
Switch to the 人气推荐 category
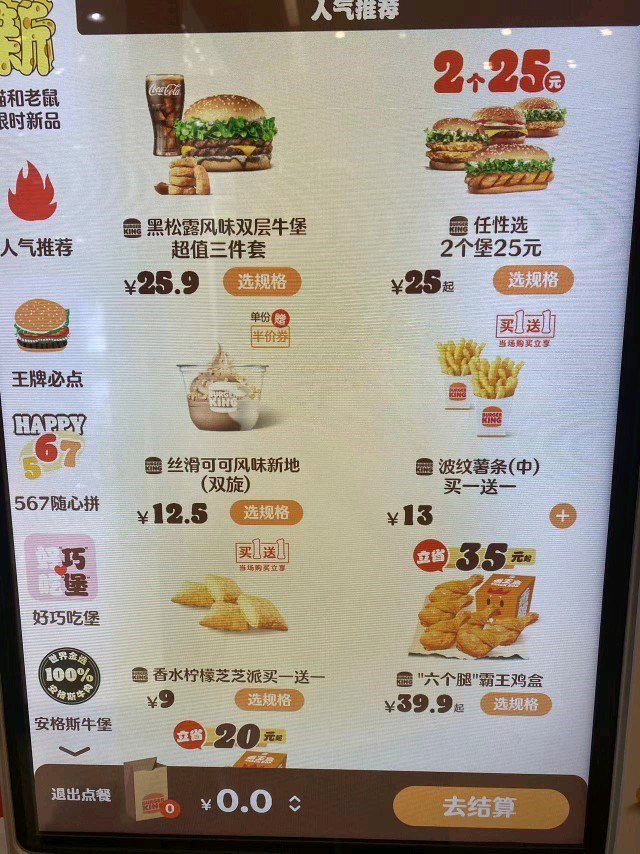36,208
